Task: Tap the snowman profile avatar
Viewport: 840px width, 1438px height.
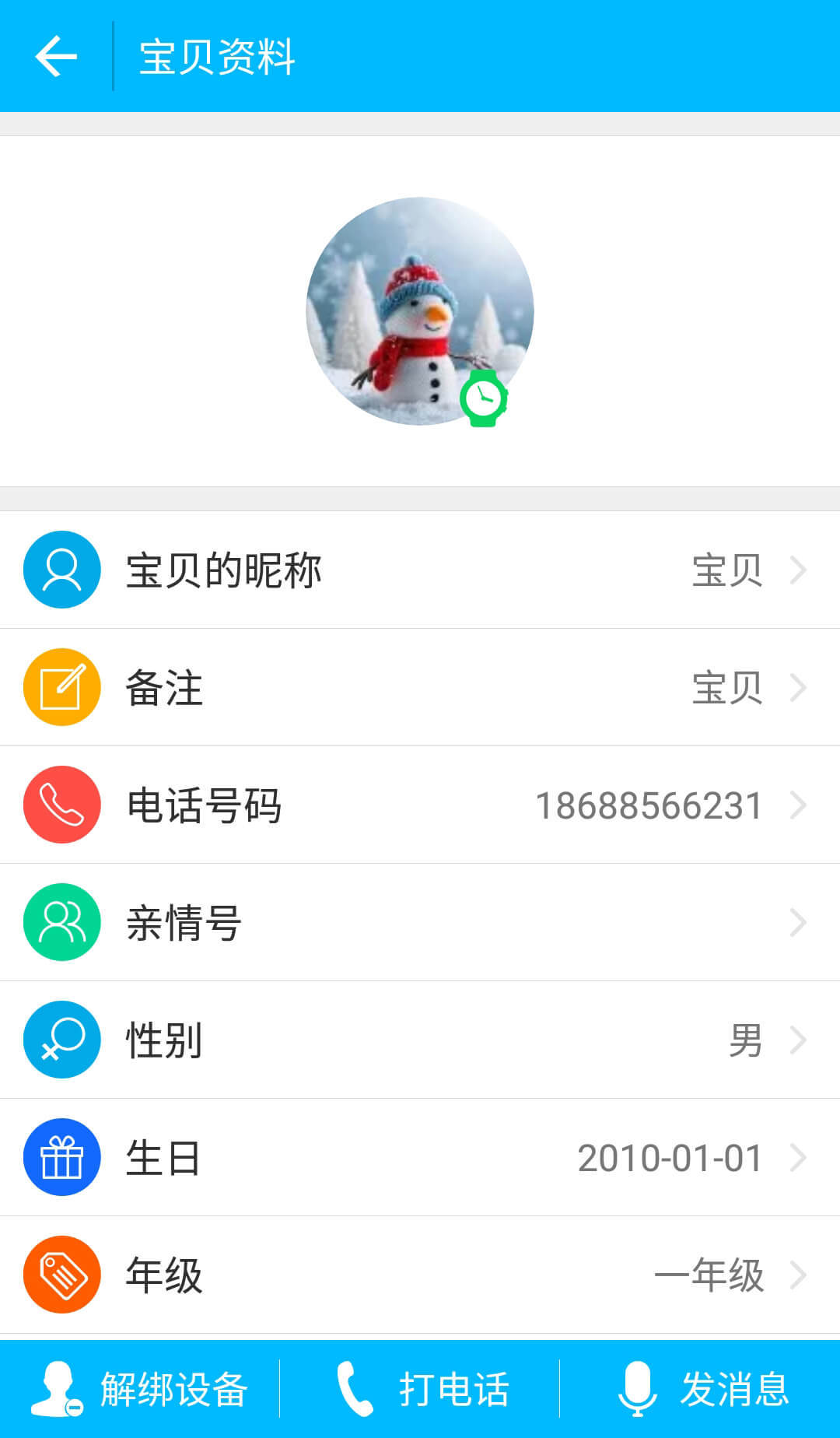Action: pyautogui.click(x=420, y=311)
